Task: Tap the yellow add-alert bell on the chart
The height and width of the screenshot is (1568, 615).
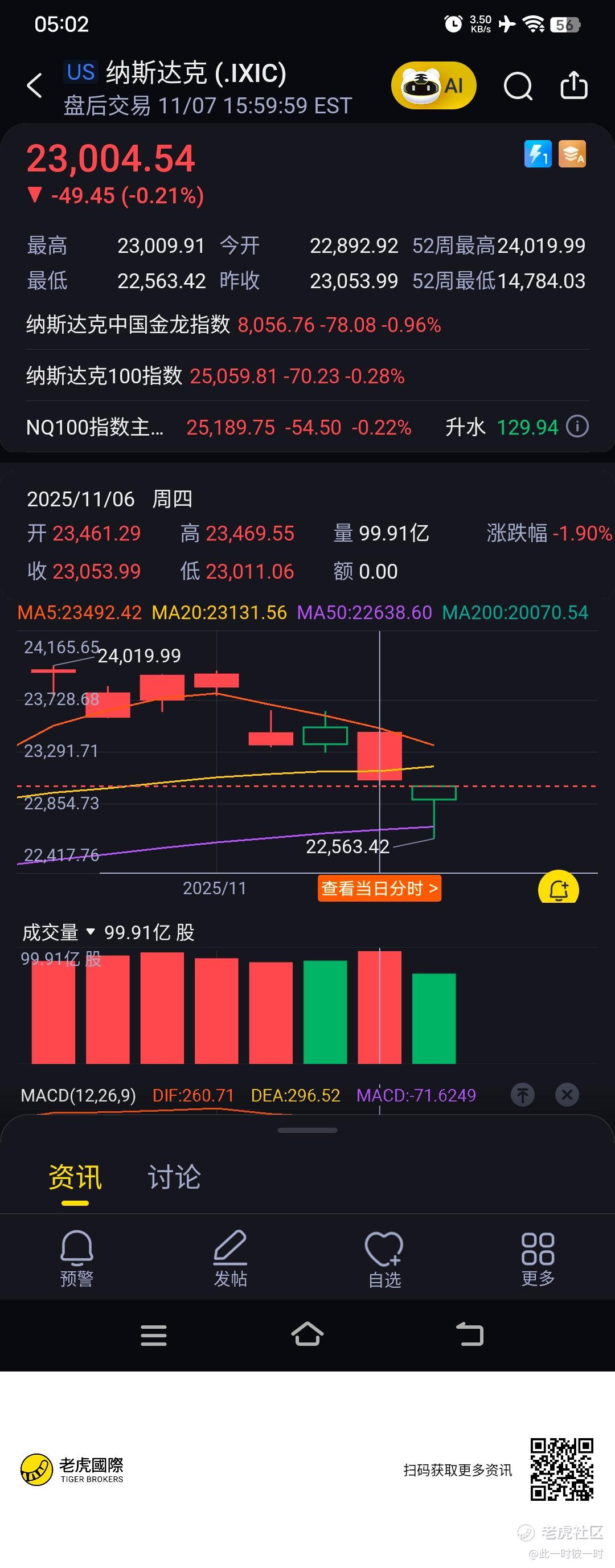Action: click(558, 890)
